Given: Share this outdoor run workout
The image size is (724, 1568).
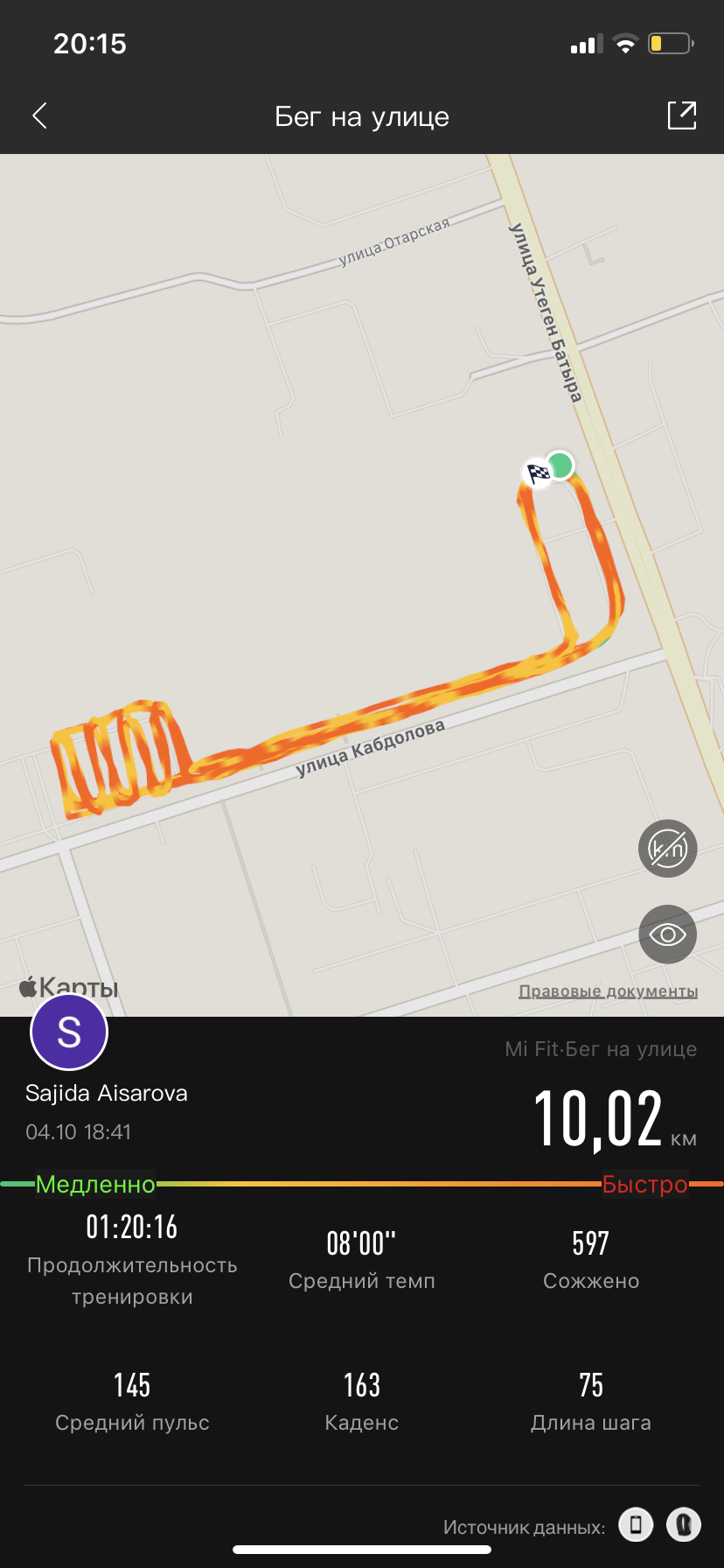Looking at the screenshot, I should click(x=681, y=115).
